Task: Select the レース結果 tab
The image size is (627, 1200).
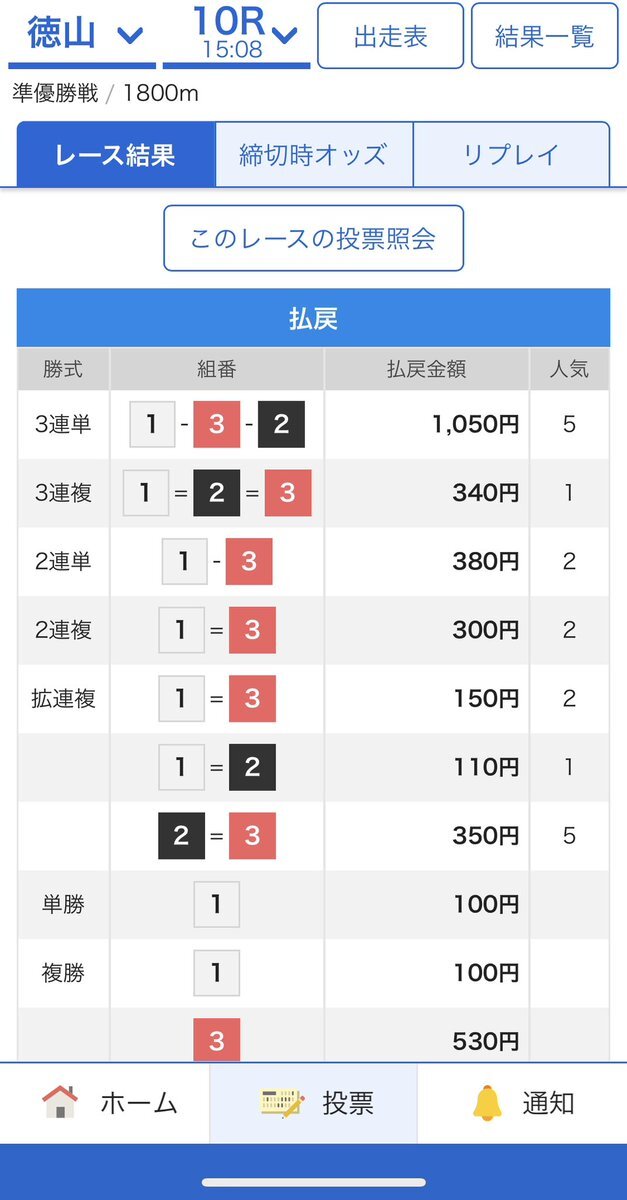Action: (x=116, y=155)
